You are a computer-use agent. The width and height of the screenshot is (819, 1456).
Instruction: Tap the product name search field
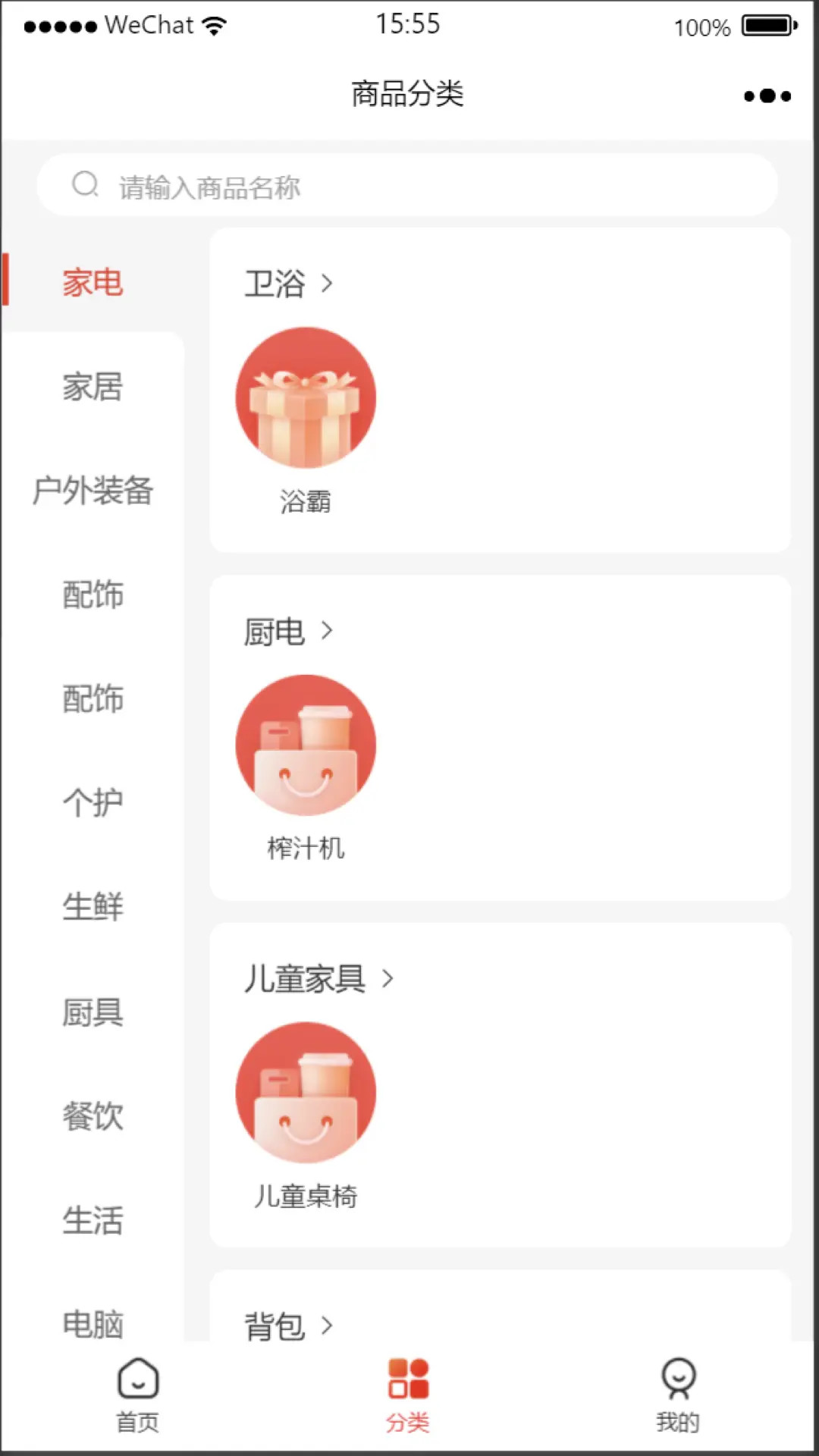pyautogui.click(x=407, y=185)
